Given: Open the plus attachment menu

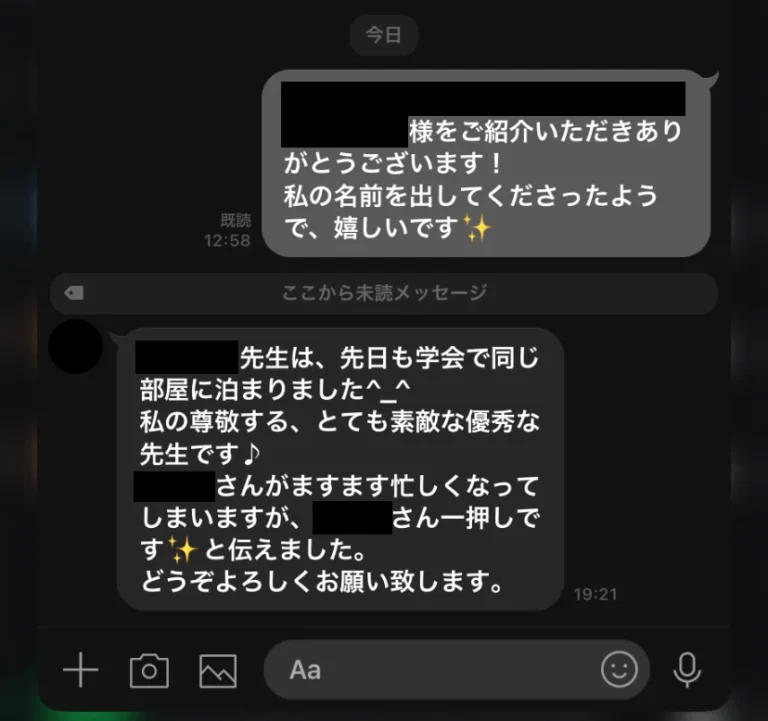Looking at the screenshot, I should (x=81, y=669).
